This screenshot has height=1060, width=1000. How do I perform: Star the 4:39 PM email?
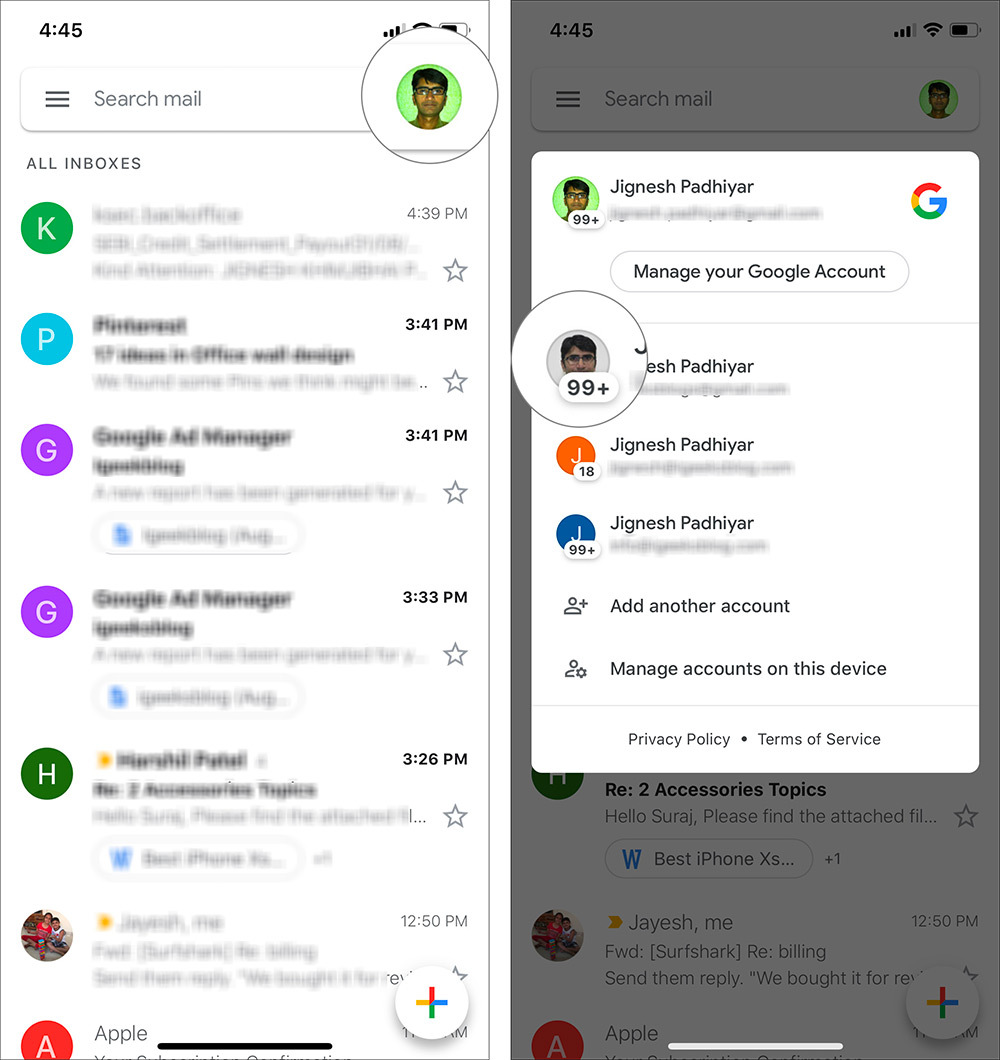[455, 271]
